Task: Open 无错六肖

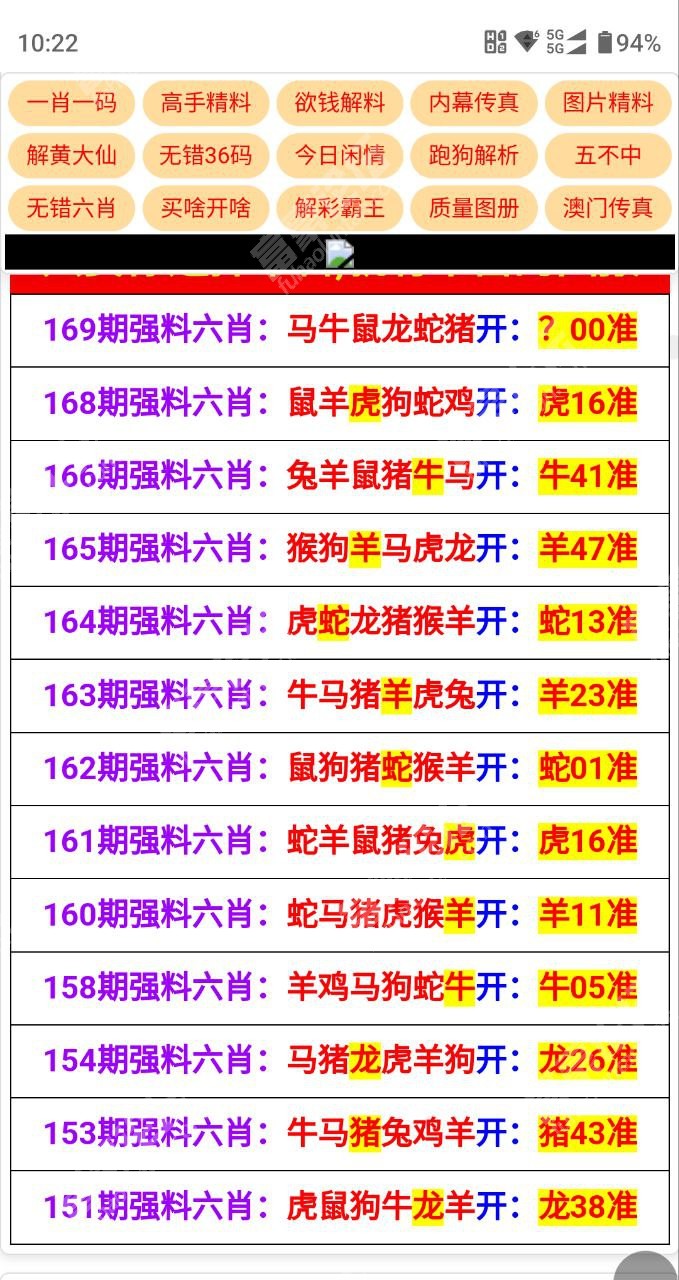Action: click(71, 208)
